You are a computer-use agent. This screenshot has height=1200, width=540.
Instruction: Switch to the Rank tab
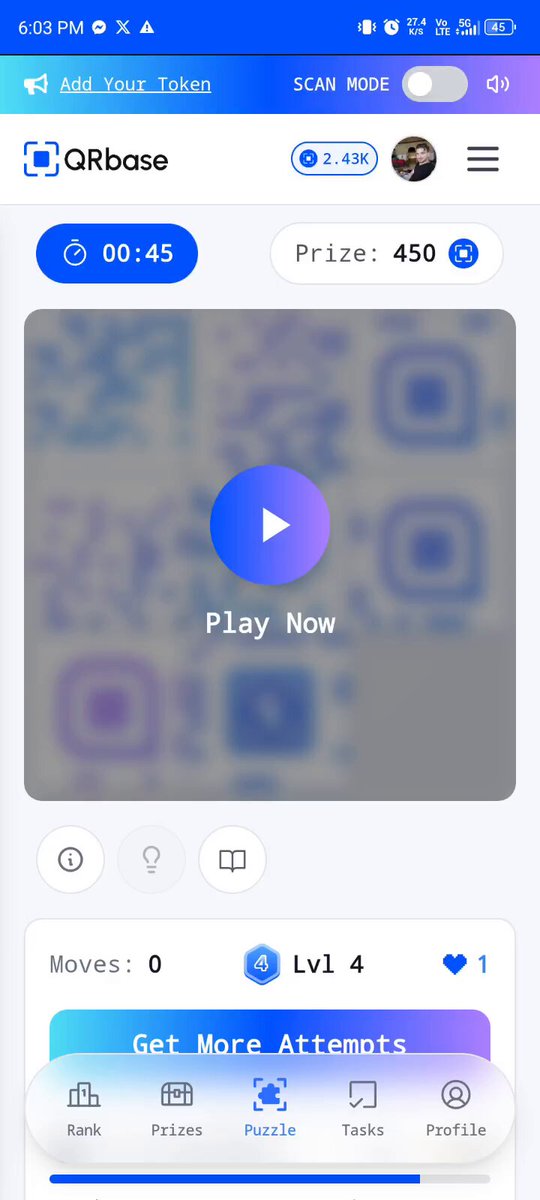pyautogui.click(x=84, y=1108)
